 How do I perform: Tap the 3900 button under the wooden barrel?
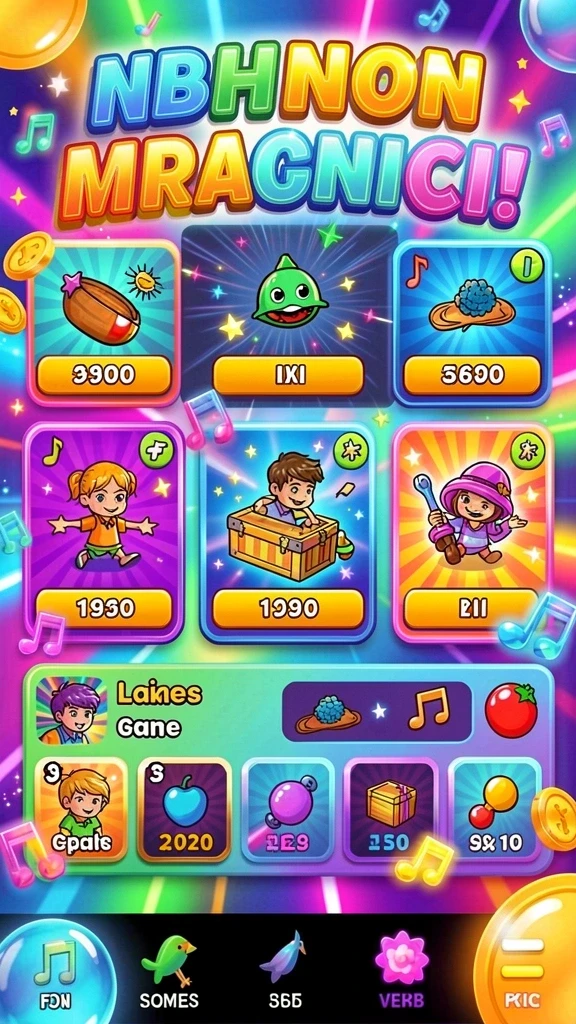103,375
